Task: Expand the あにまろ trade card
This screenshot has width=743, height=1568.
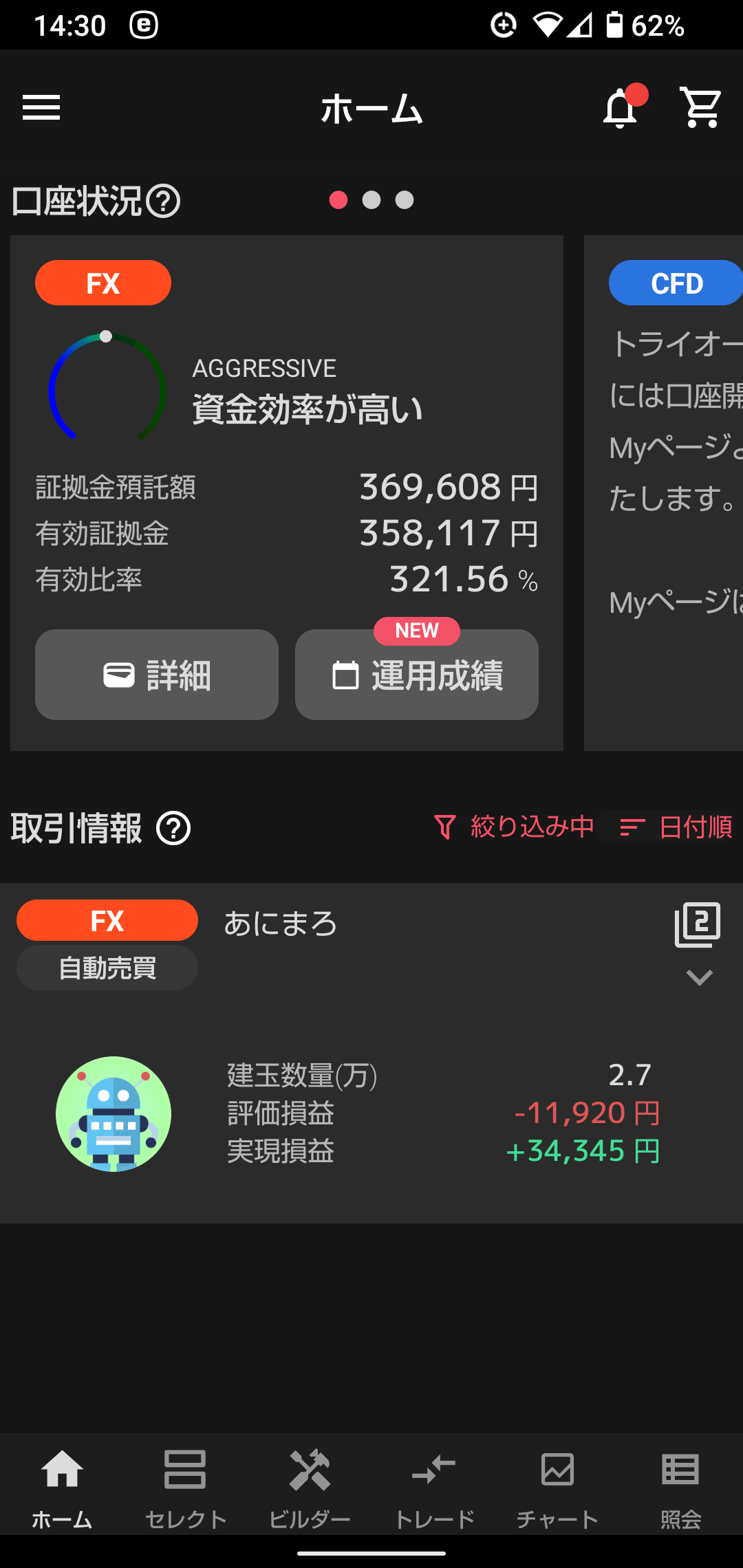Action: click(699, 977)
